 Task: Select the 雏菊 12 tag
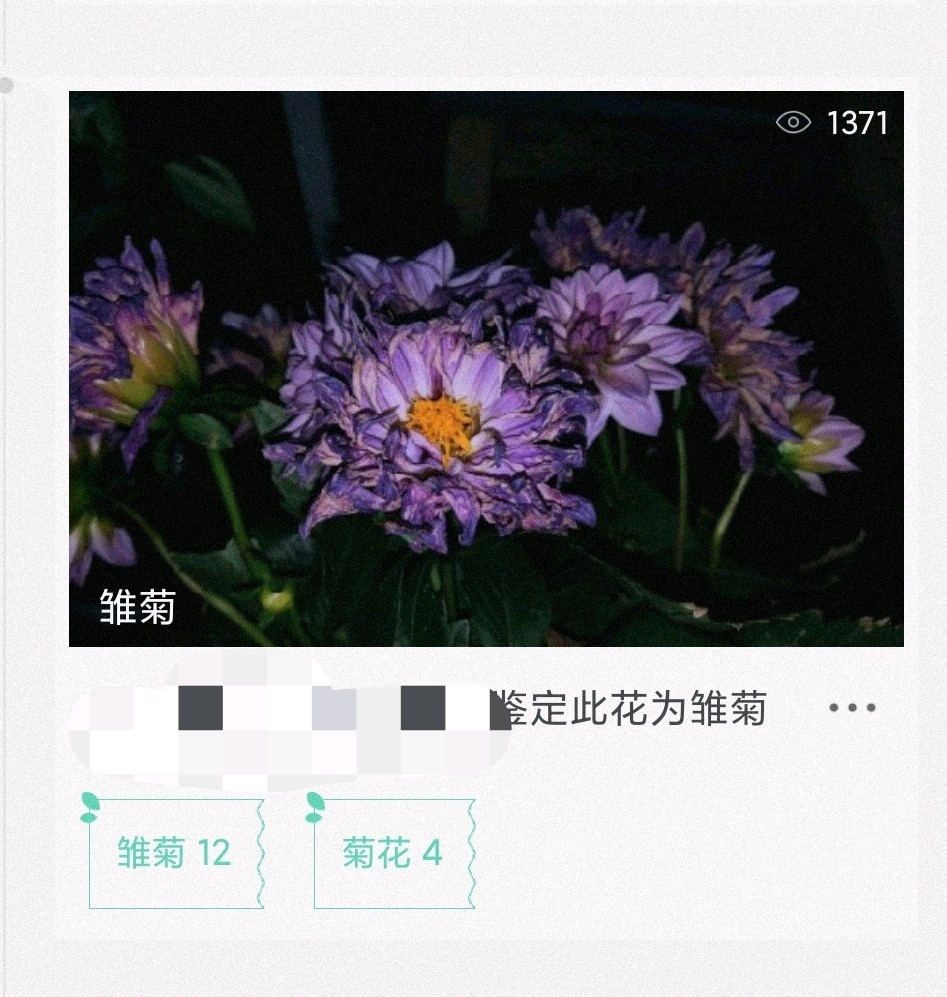(x=175, y=853)
